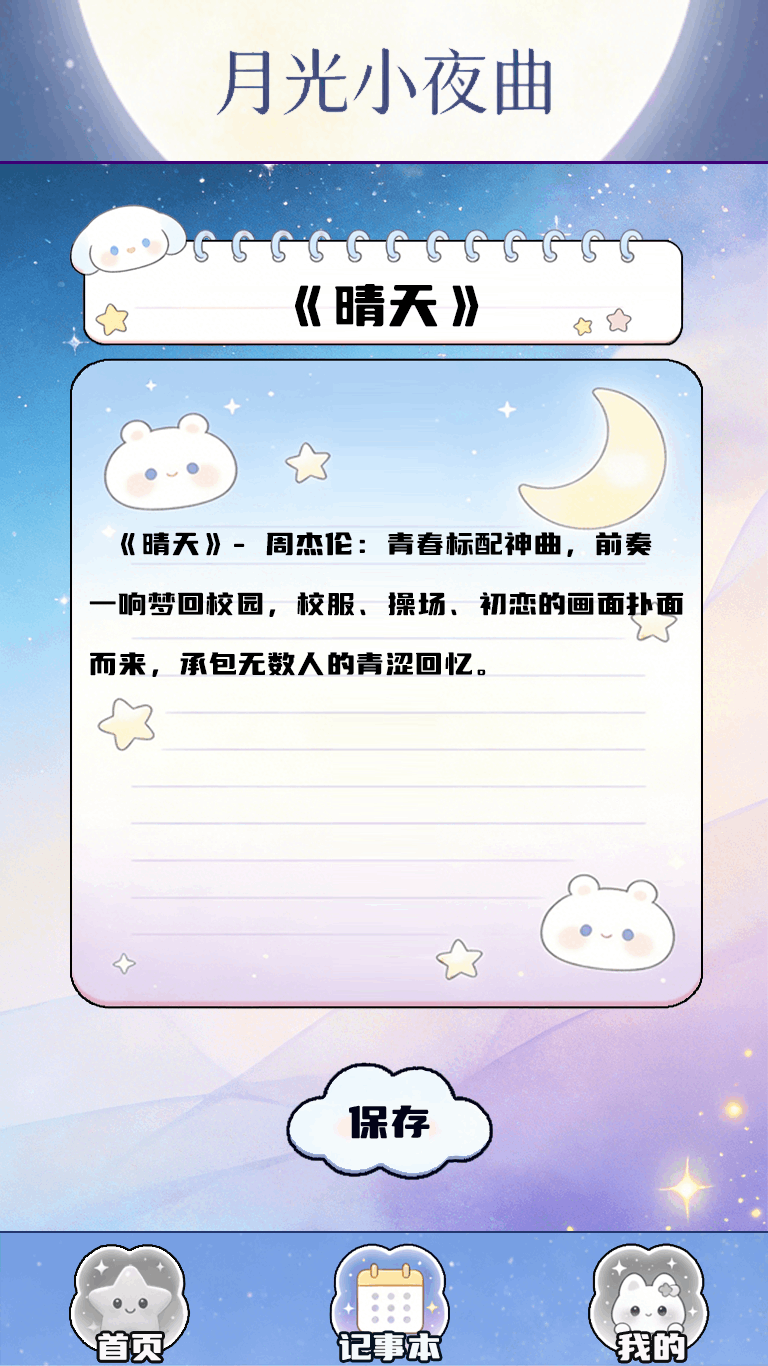Select the bear face icon on the note card
The height and width of the screenshot is (1366, 768).
[x=168, y=462]
